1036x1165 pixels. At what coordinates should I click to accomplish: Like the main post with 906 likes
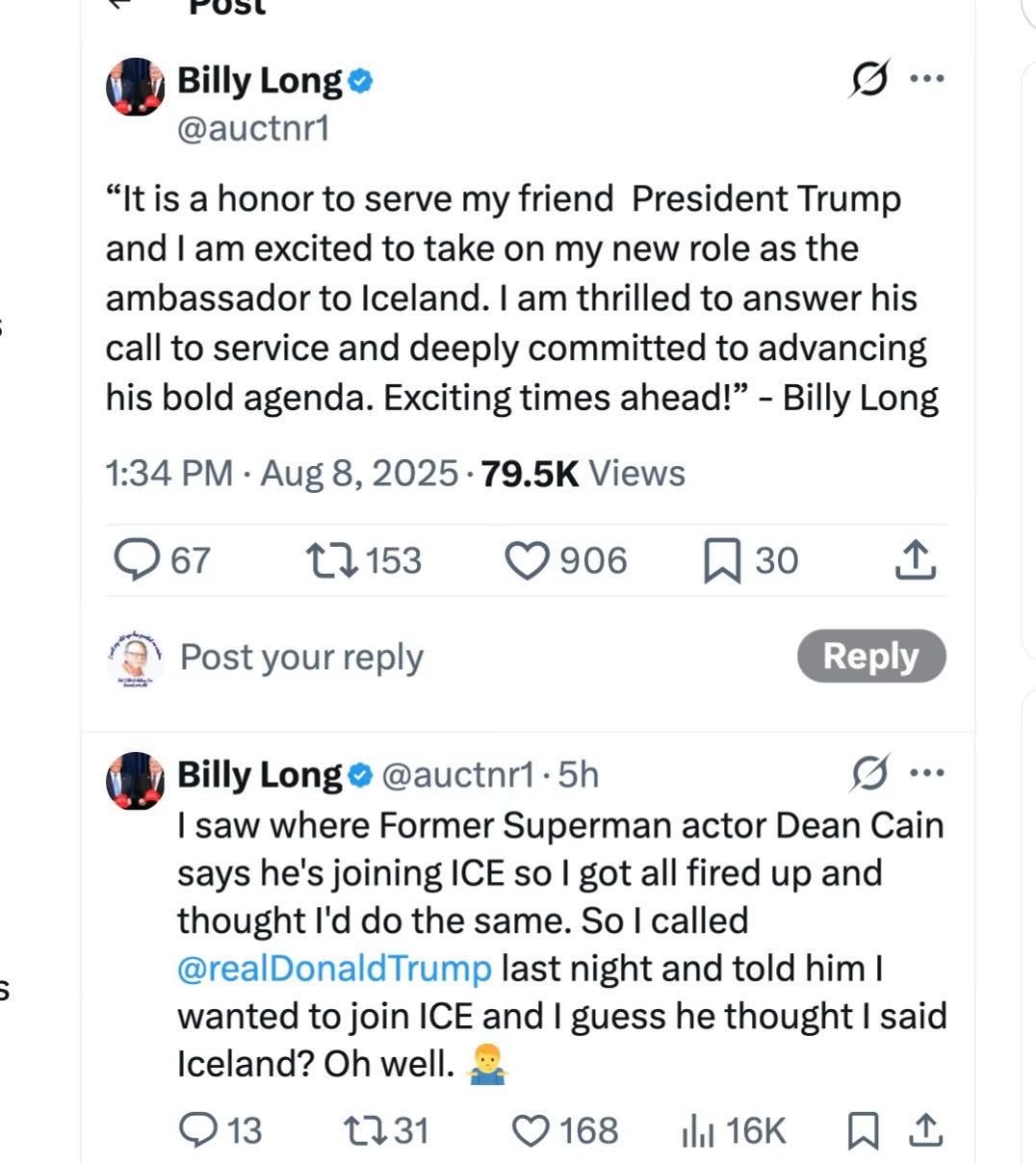point(527,560)
